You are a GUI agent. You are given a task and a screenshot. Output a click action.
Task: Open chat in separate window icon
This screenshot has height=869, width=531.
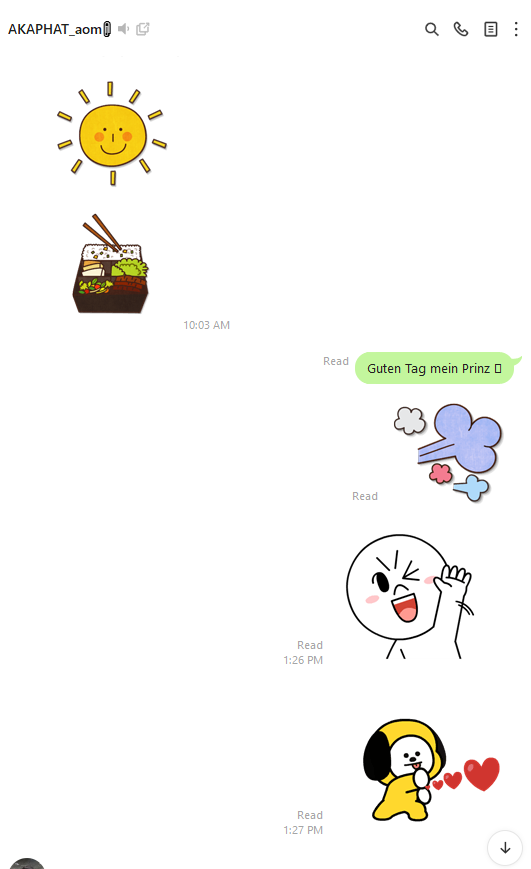143,29
